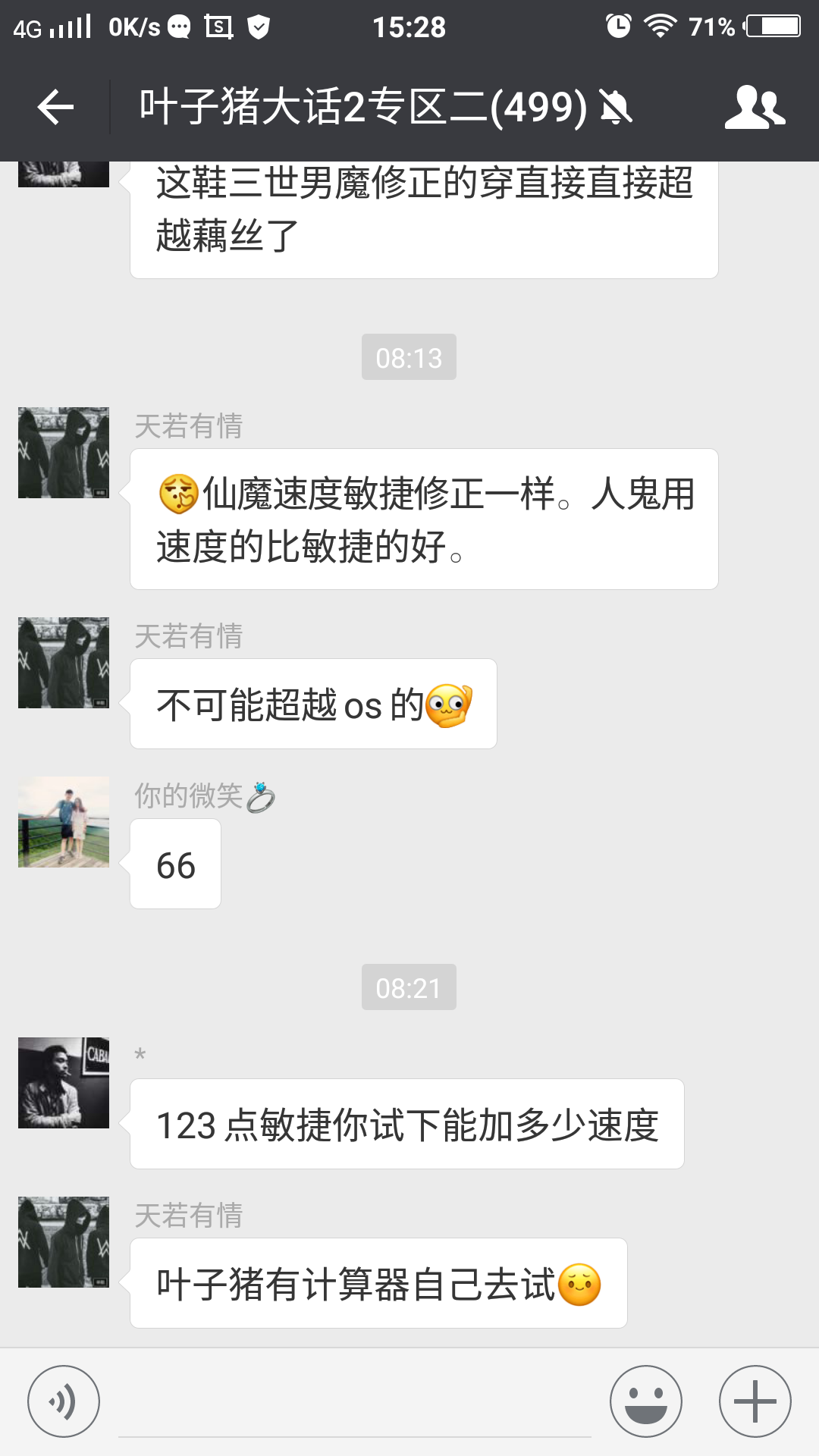Open 你的微笑 user's avatar profile
Screen dimensions: 819x1456
[x=64, y=822]
